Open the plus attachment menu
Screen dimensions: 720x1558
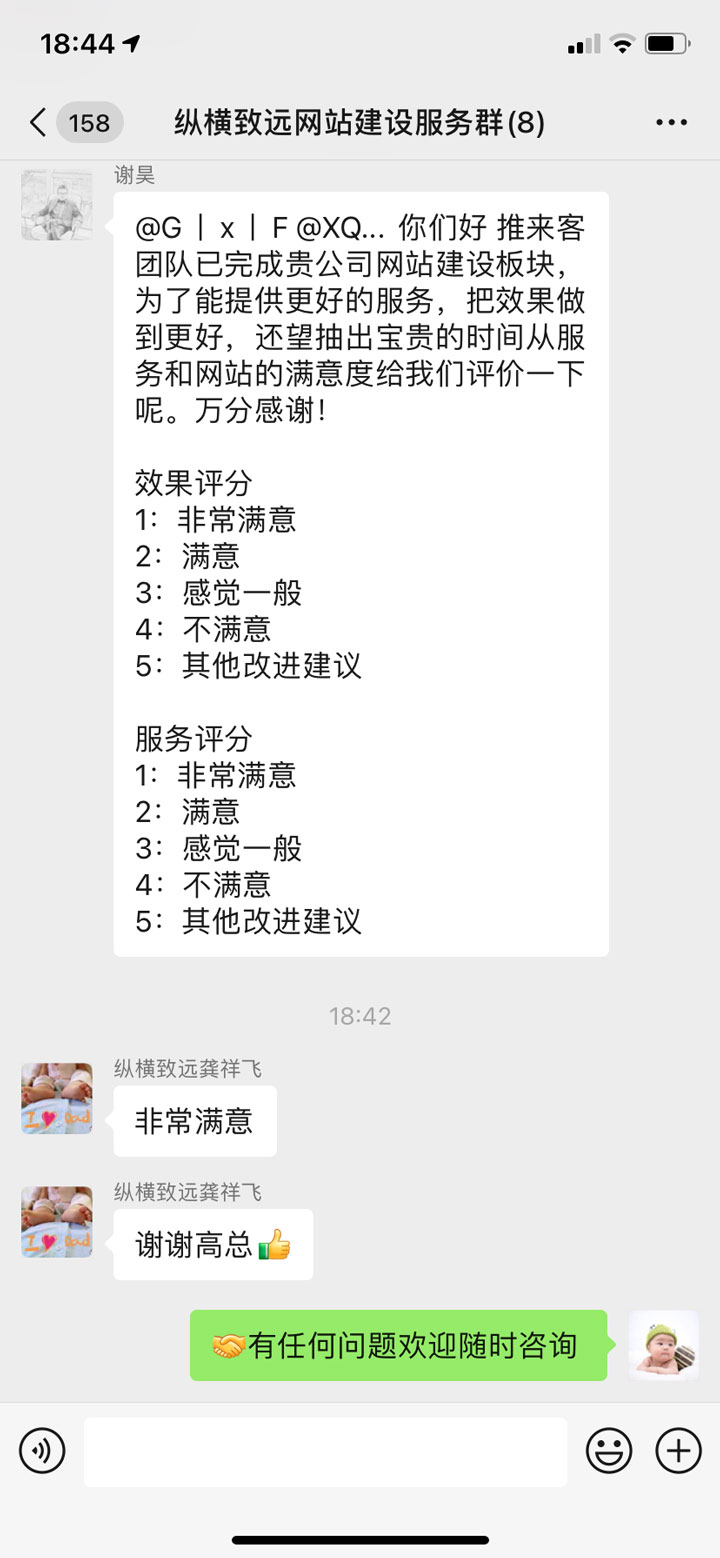pyautogui.click(x=678, y=1451)
